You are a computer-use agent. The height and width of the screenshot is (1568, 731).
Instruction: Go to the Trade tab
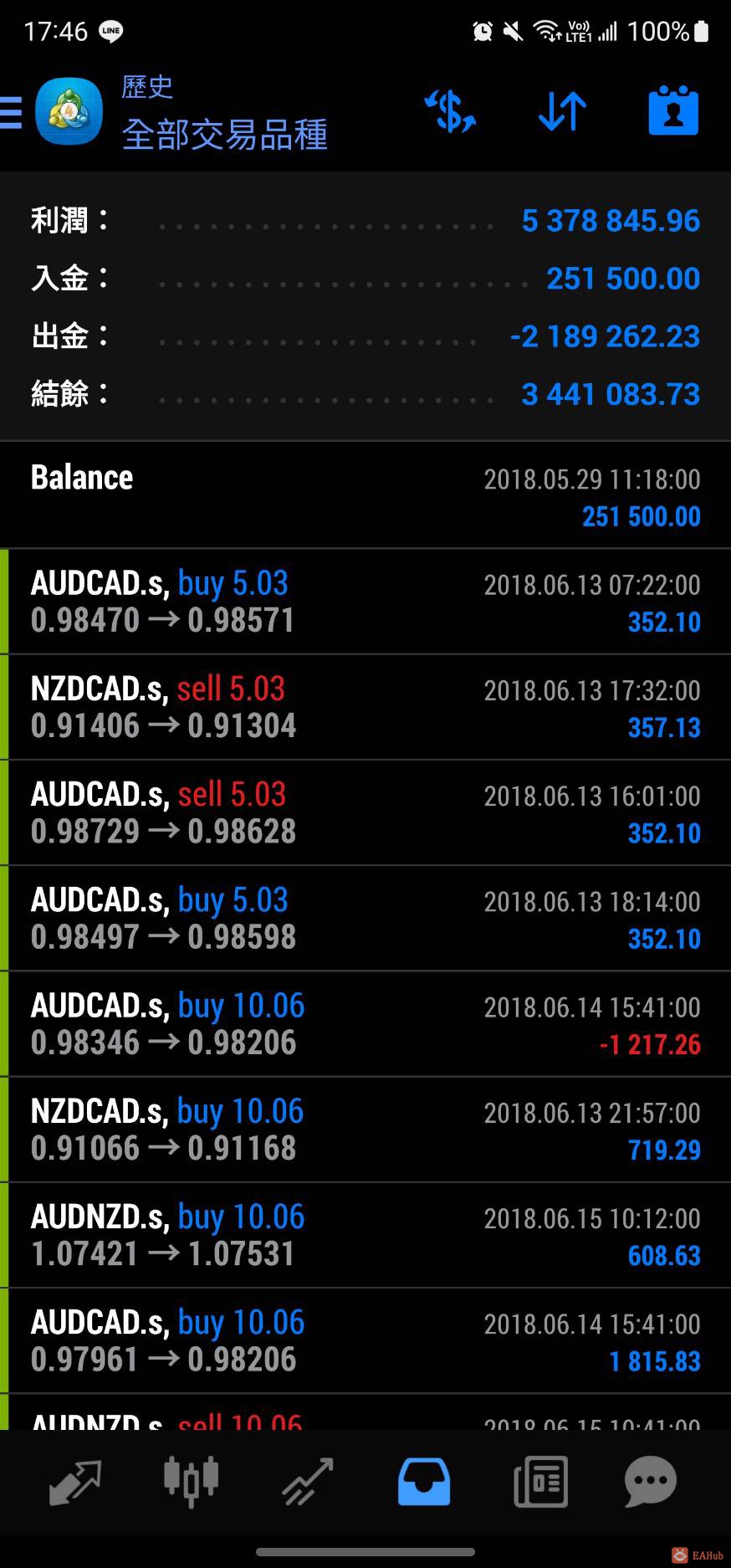point(308,1481)
